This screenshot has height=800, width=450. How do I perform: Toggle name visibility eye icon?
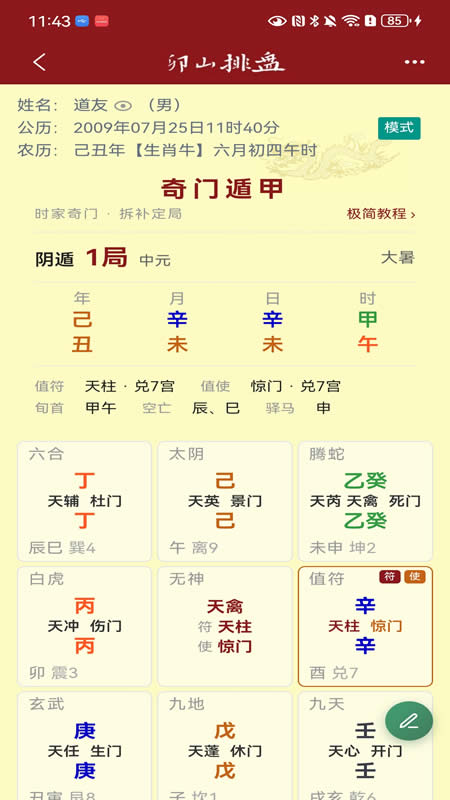(123, 106)
